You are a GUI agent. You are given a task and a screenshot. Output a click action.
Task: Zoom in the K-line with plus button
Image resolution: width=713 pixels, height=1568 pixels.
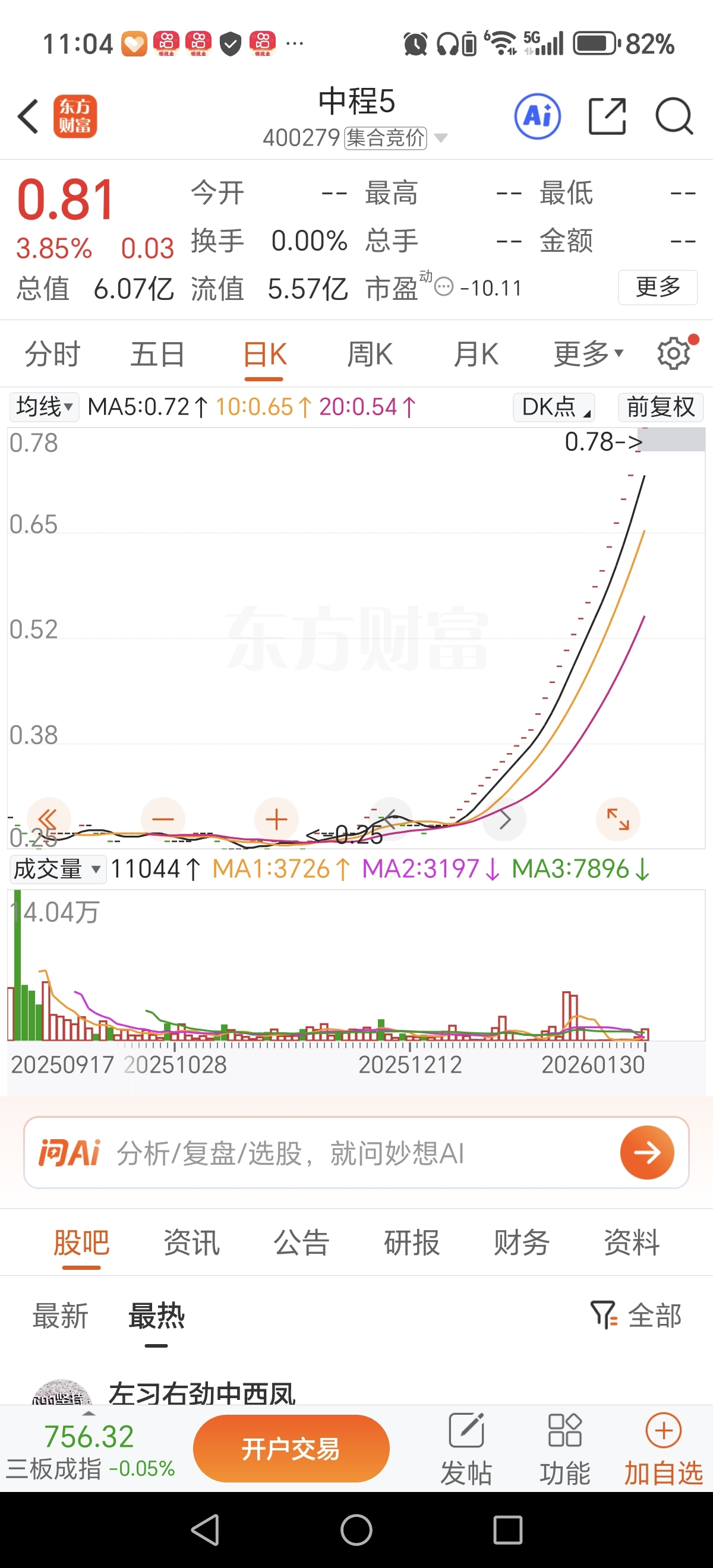pos(276,819)
